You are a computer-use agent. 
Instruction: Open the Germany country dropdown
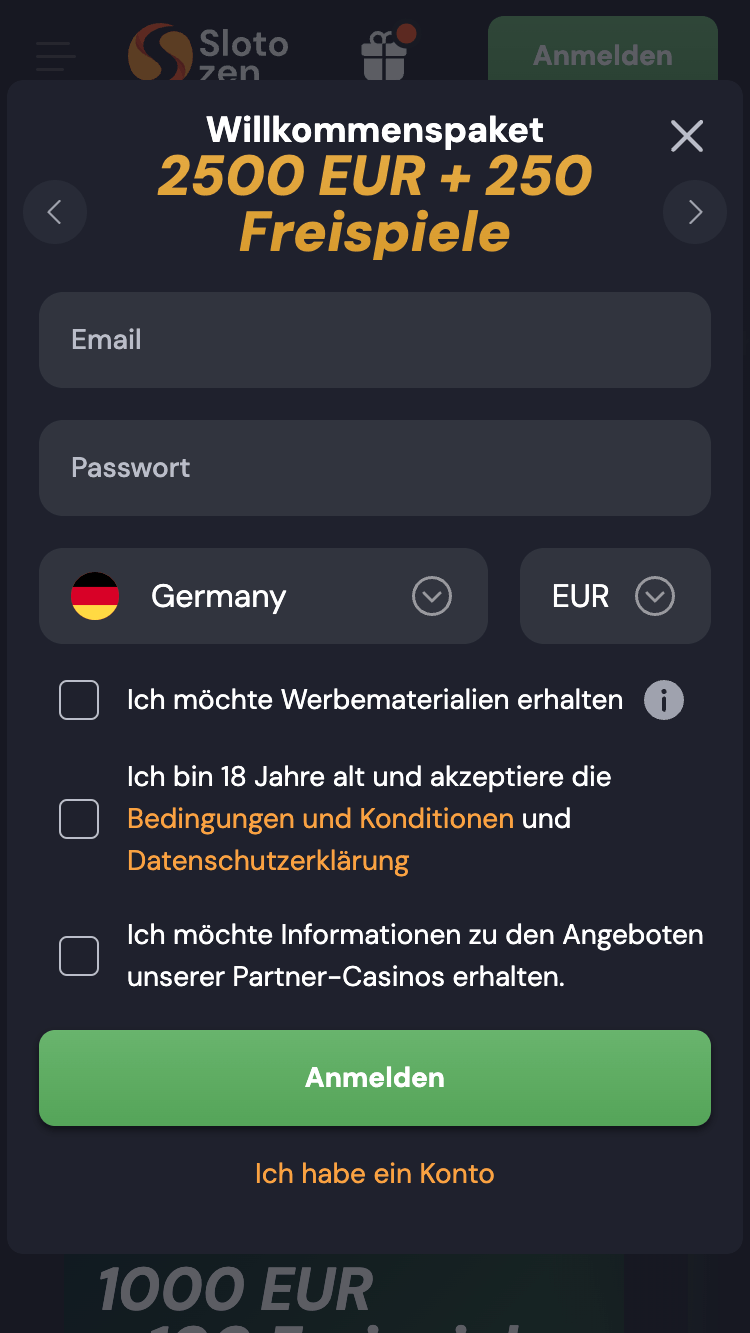tap(263, 596)
